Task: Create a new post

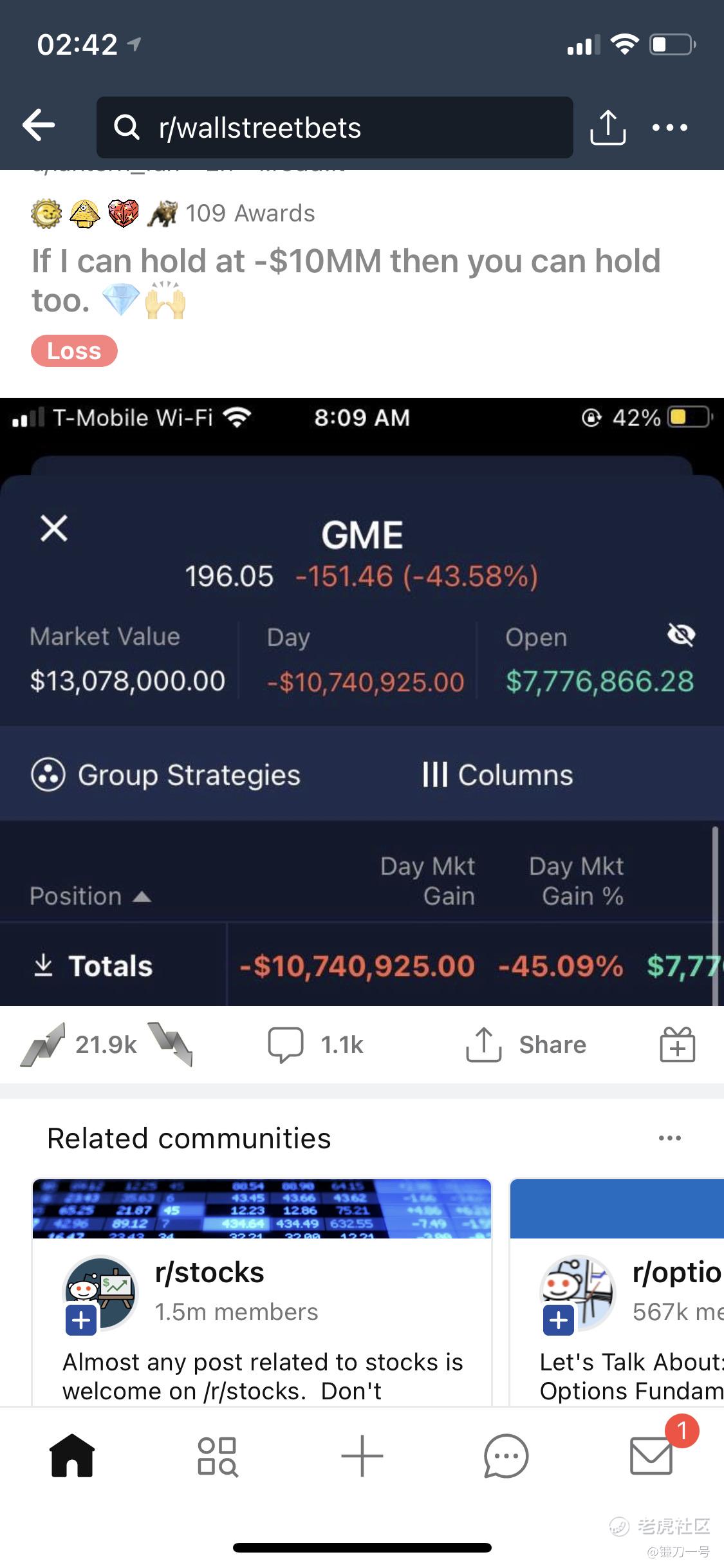Action: [x=362, y=1456]
